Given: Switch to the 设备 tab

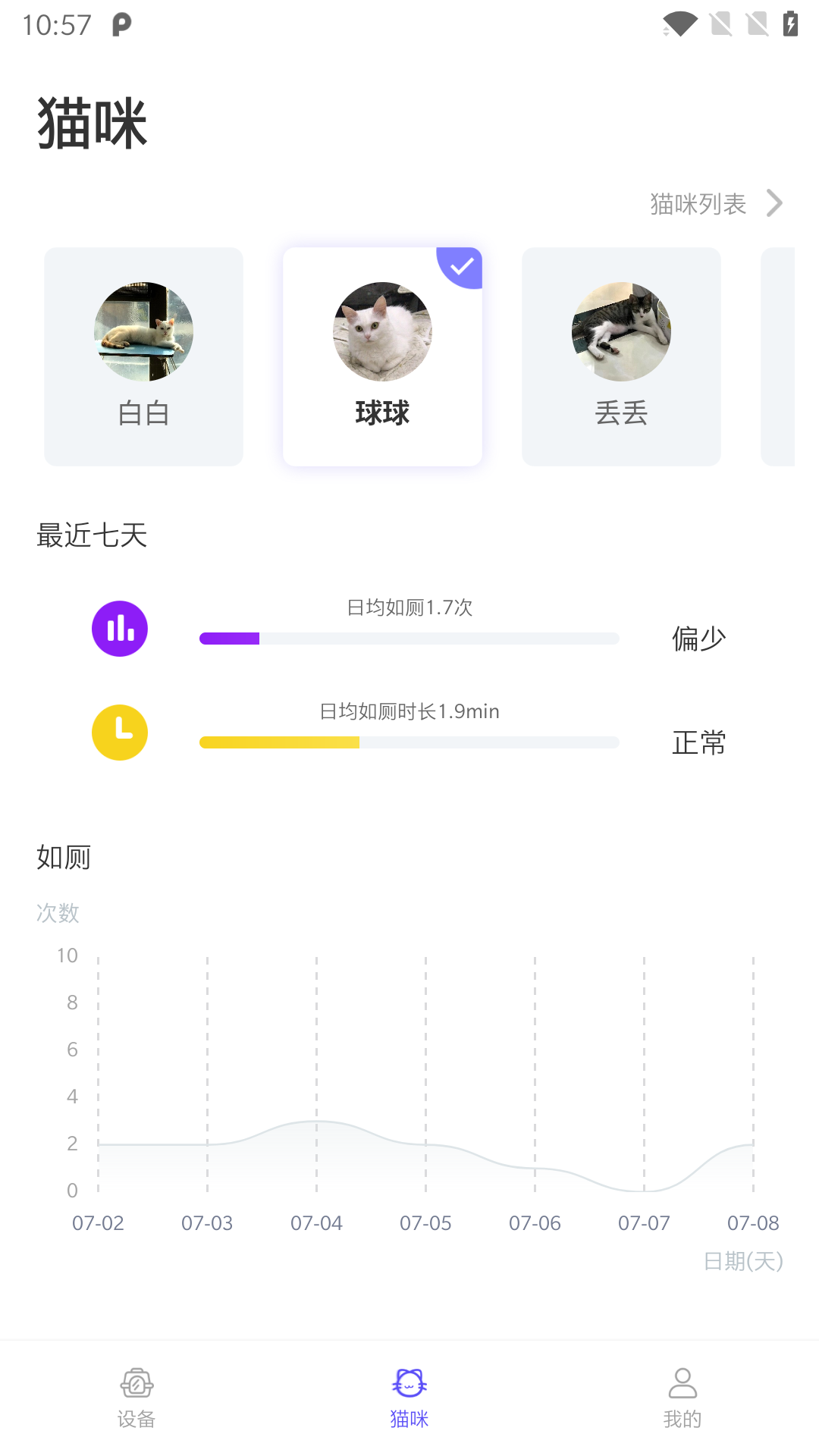Looking at the screenshot, I should (136, 1398).
